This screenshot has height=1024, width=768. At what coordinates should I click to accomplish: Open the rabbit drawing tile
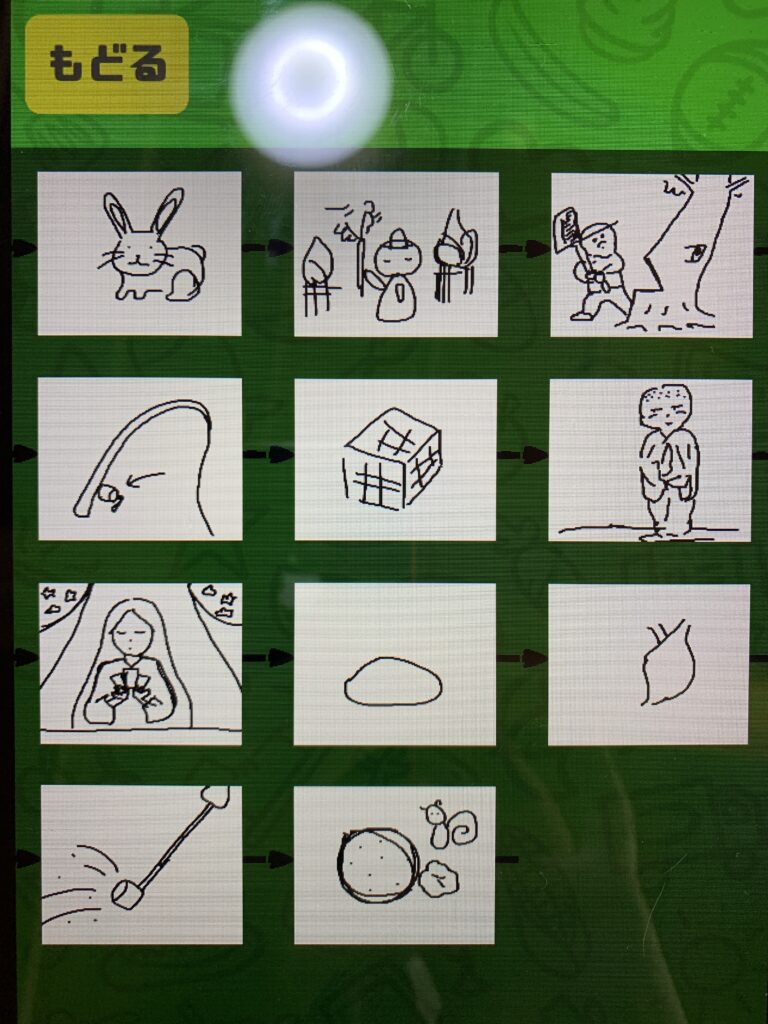[x=139, y=253]
